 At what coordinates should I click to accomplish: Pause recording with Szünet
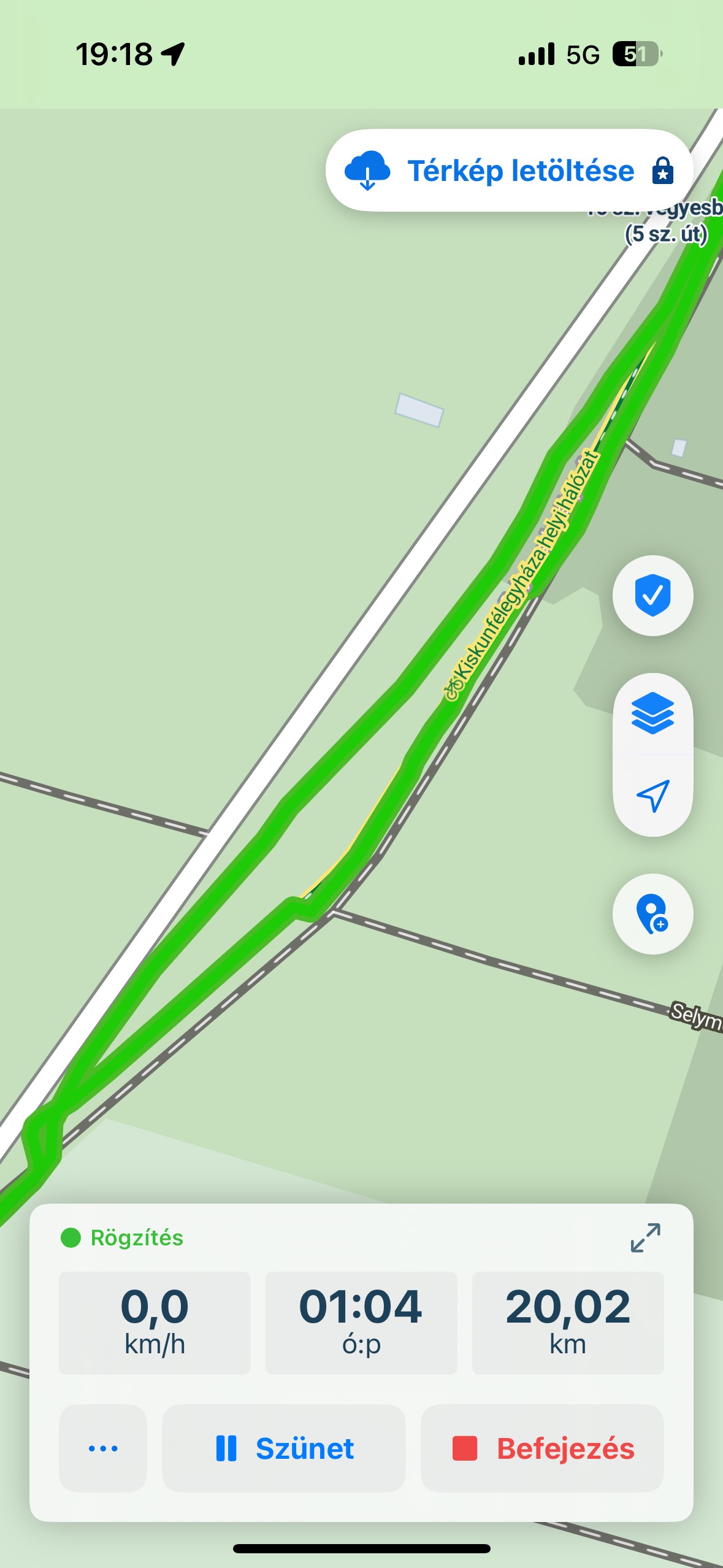click(x=284, y=1448)
